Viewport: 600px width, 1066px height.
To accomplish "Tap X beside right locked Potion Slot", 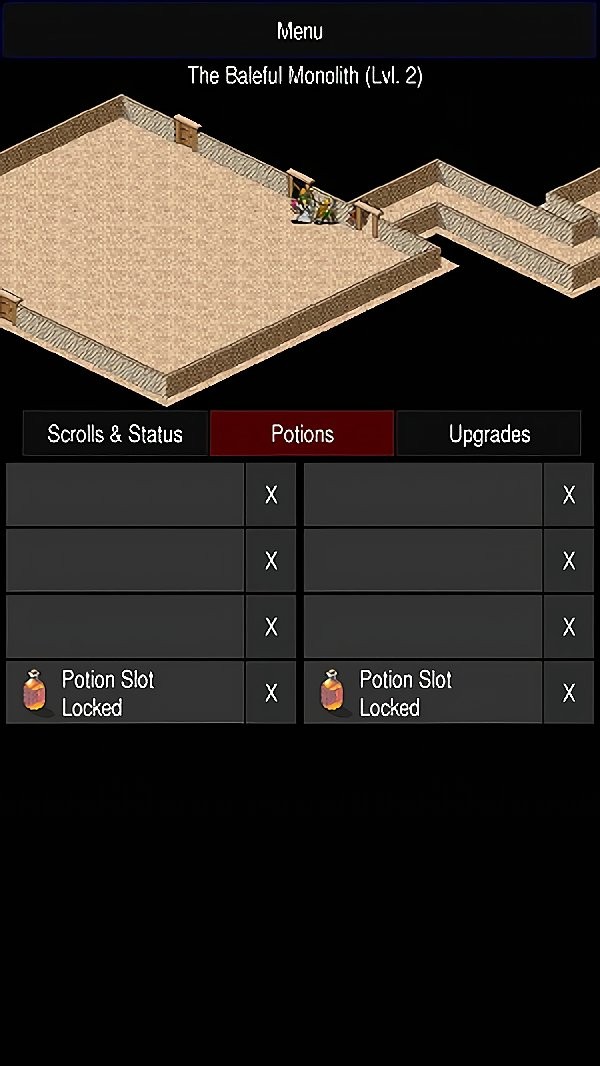I will [x=569, y=693].
